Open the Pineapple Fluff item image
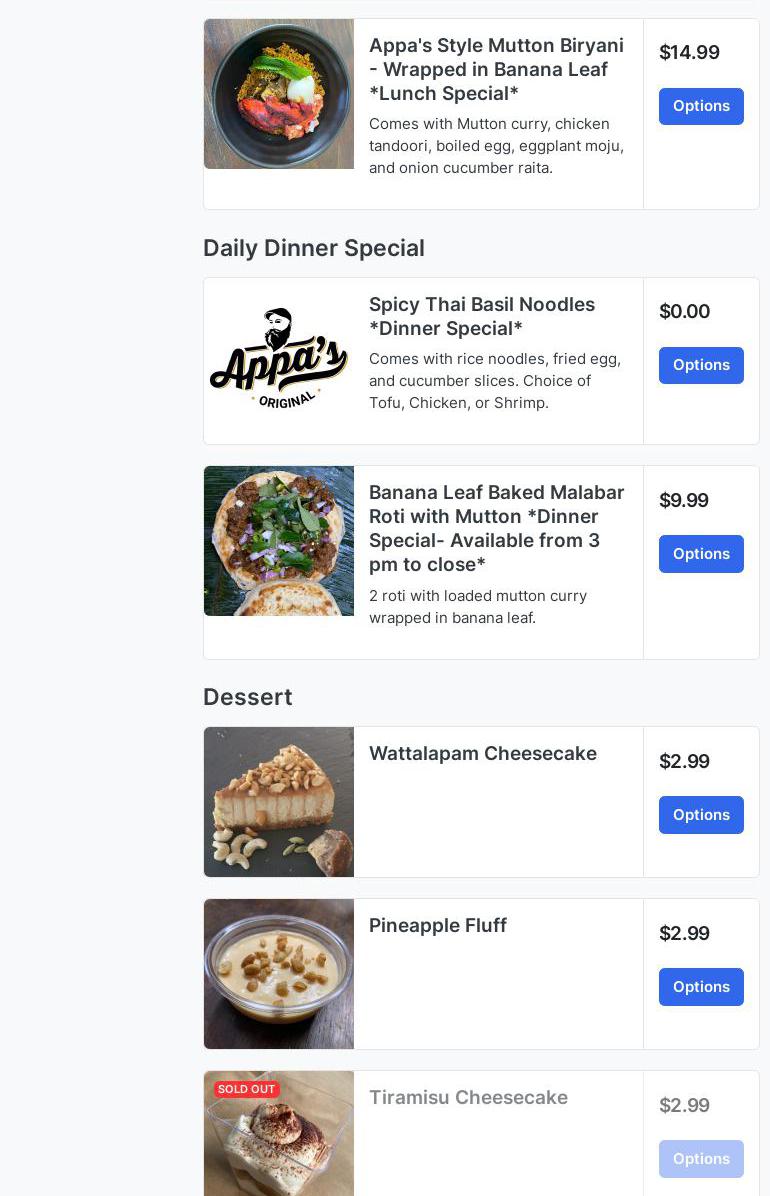This screenshot has width=770, height=1196. [x=279, y=974]
